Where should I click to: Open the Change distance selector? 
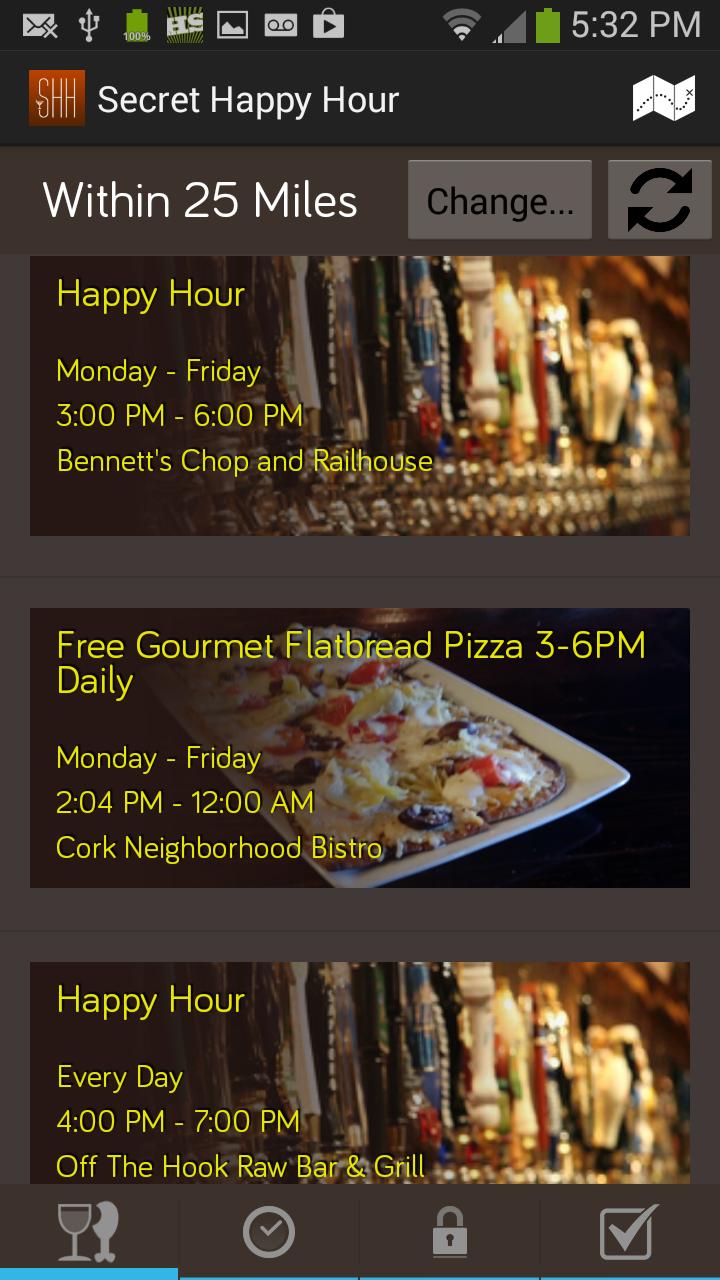(x=499, y=199)
